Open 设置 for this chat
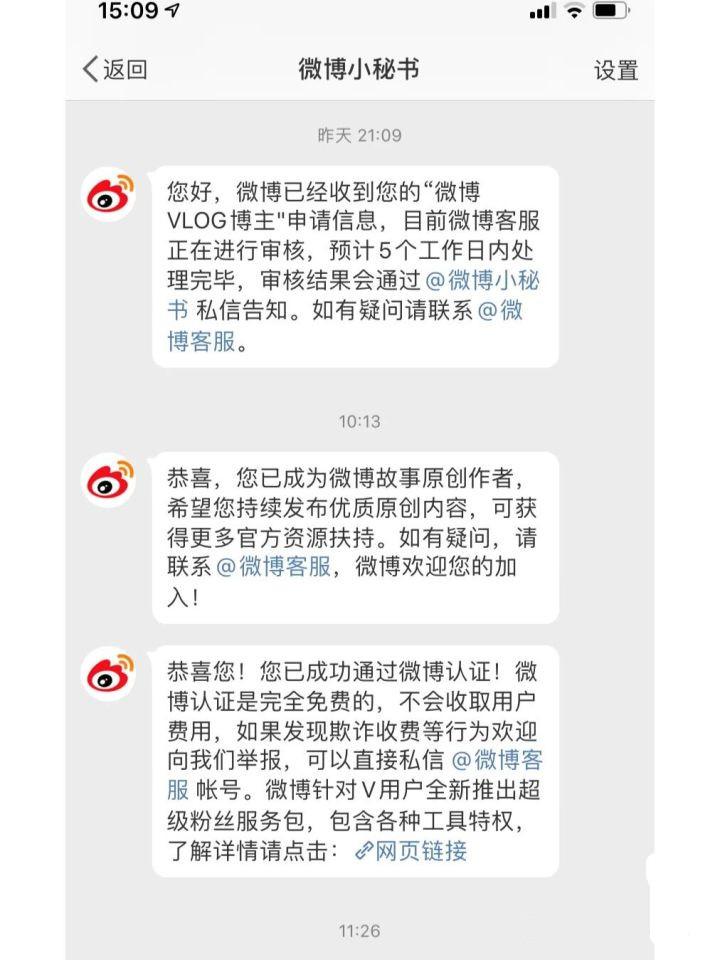This screenshot has height=960, width=720. [x=615, y=70]
